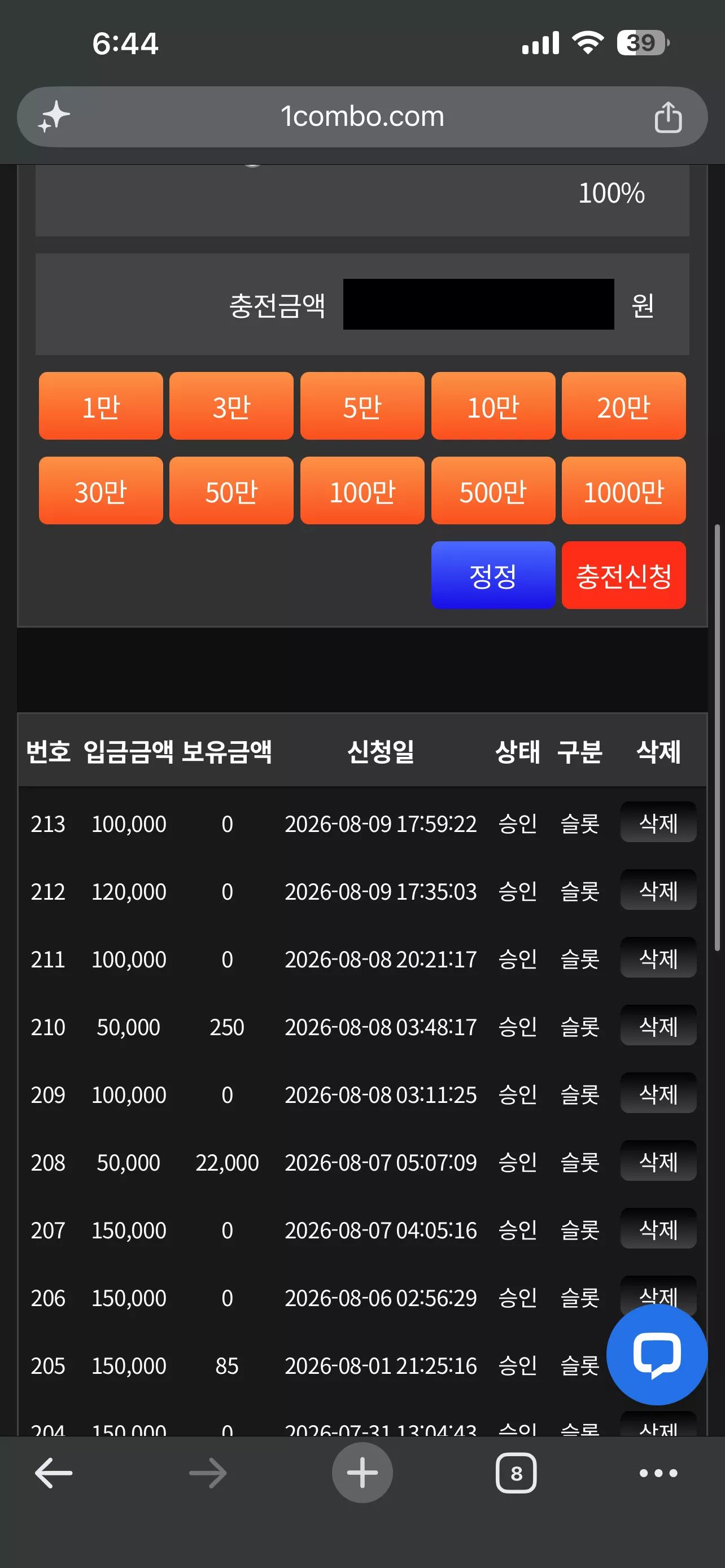Go back with the browser back arrow

(54, 1473)
